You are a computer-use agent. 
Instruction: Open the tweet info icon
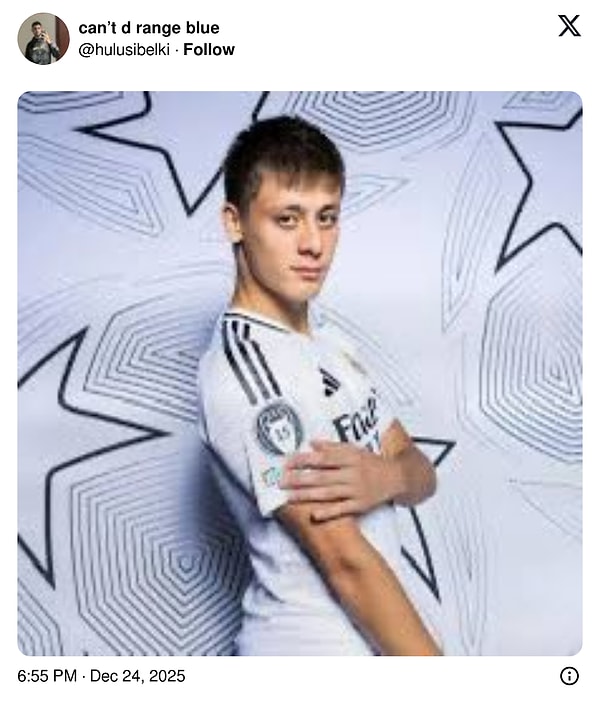coord(569,676)
